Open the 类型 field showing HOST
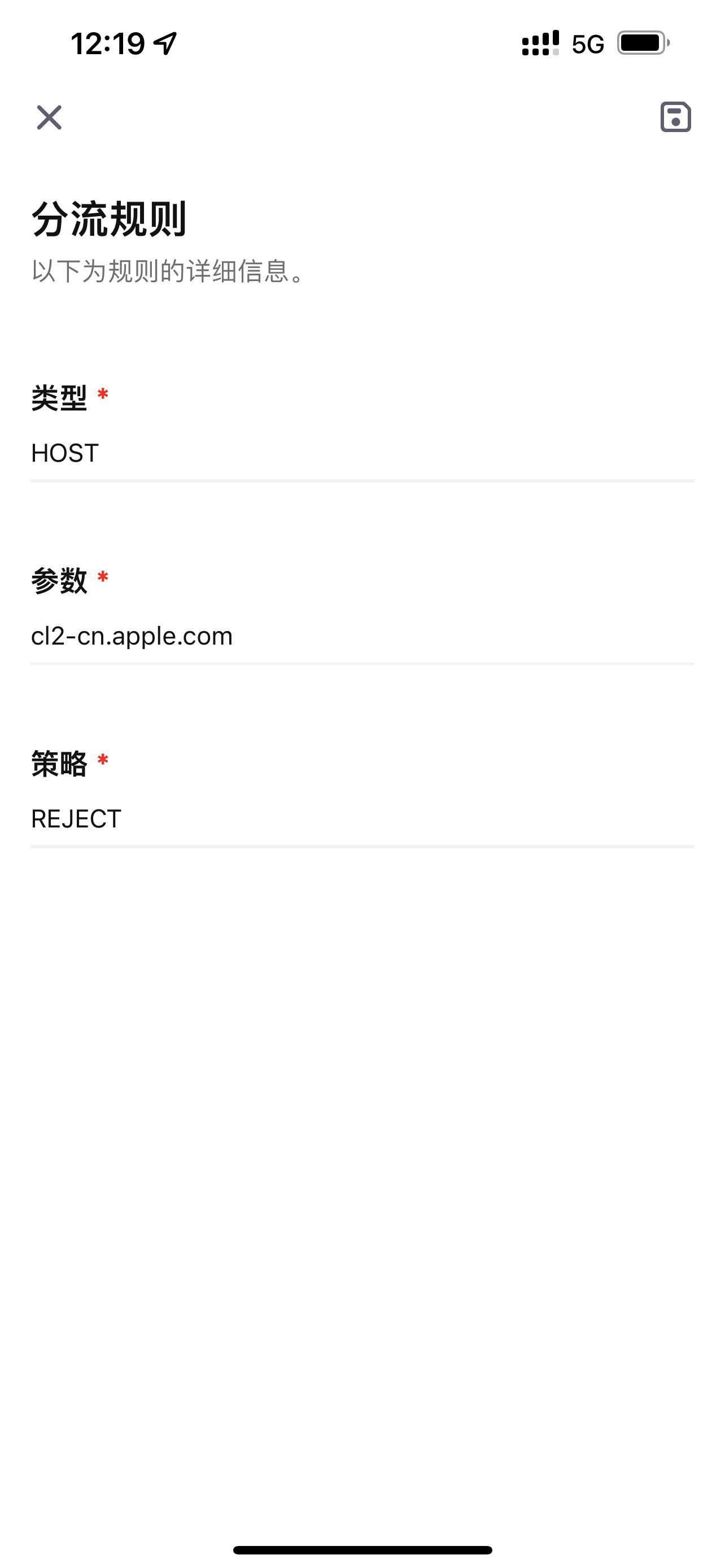The image size is (725, 1568). pos(361,453)
